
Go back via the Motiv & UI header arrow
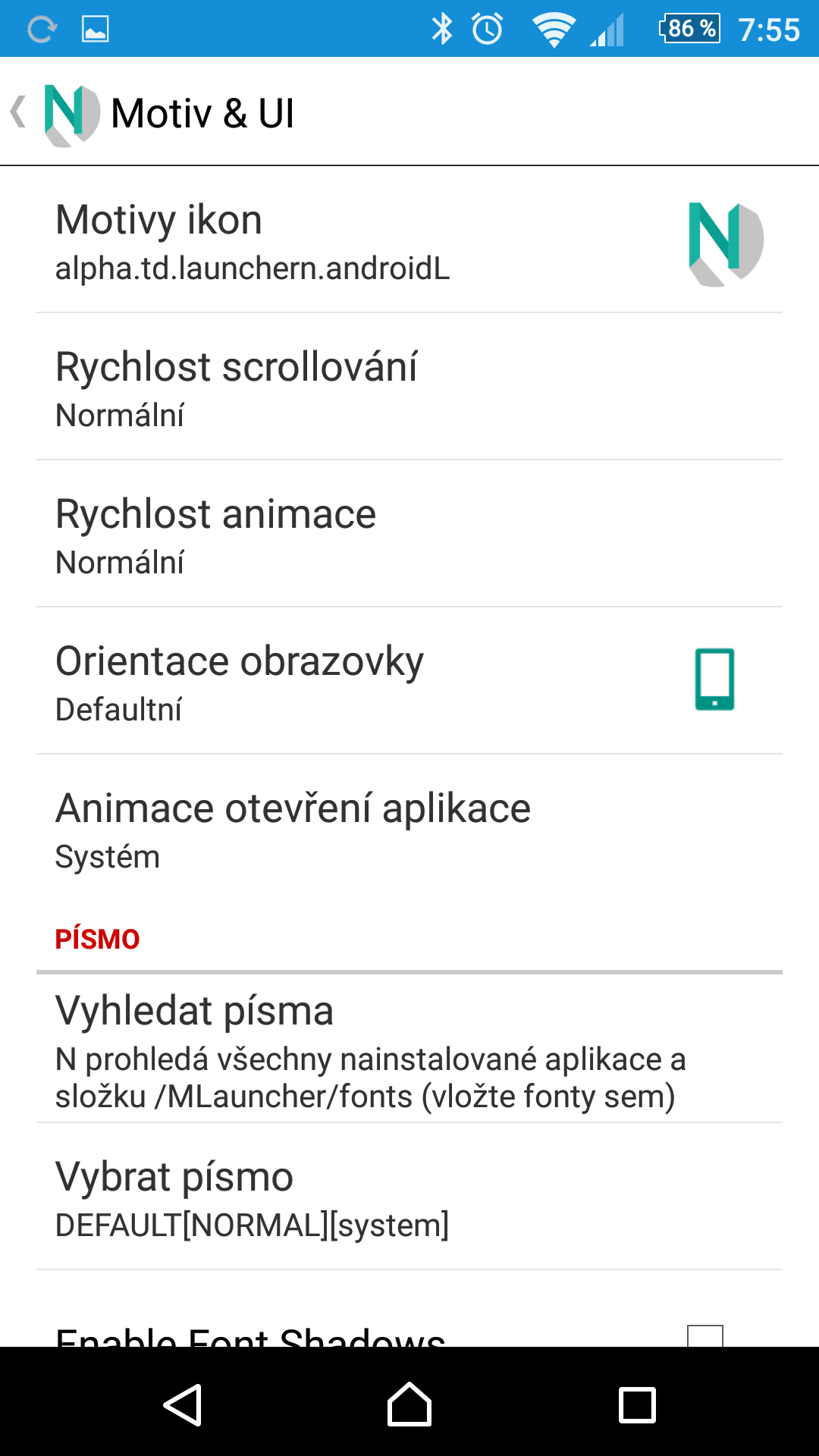pos(18,112)
